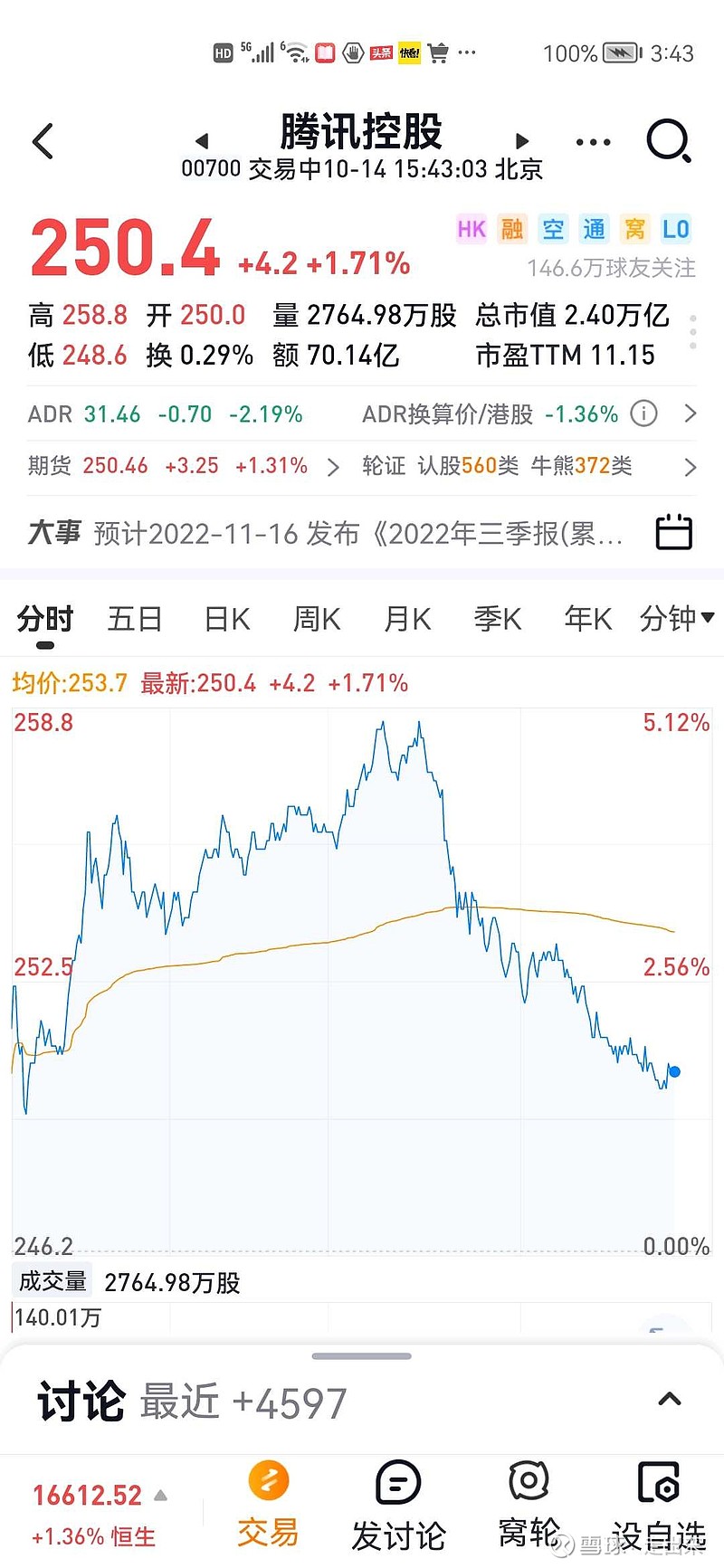This screenshot has width=724, height=1568.
Task: Open the more options ellipsis menu
Action: click(x=592, y=141)
